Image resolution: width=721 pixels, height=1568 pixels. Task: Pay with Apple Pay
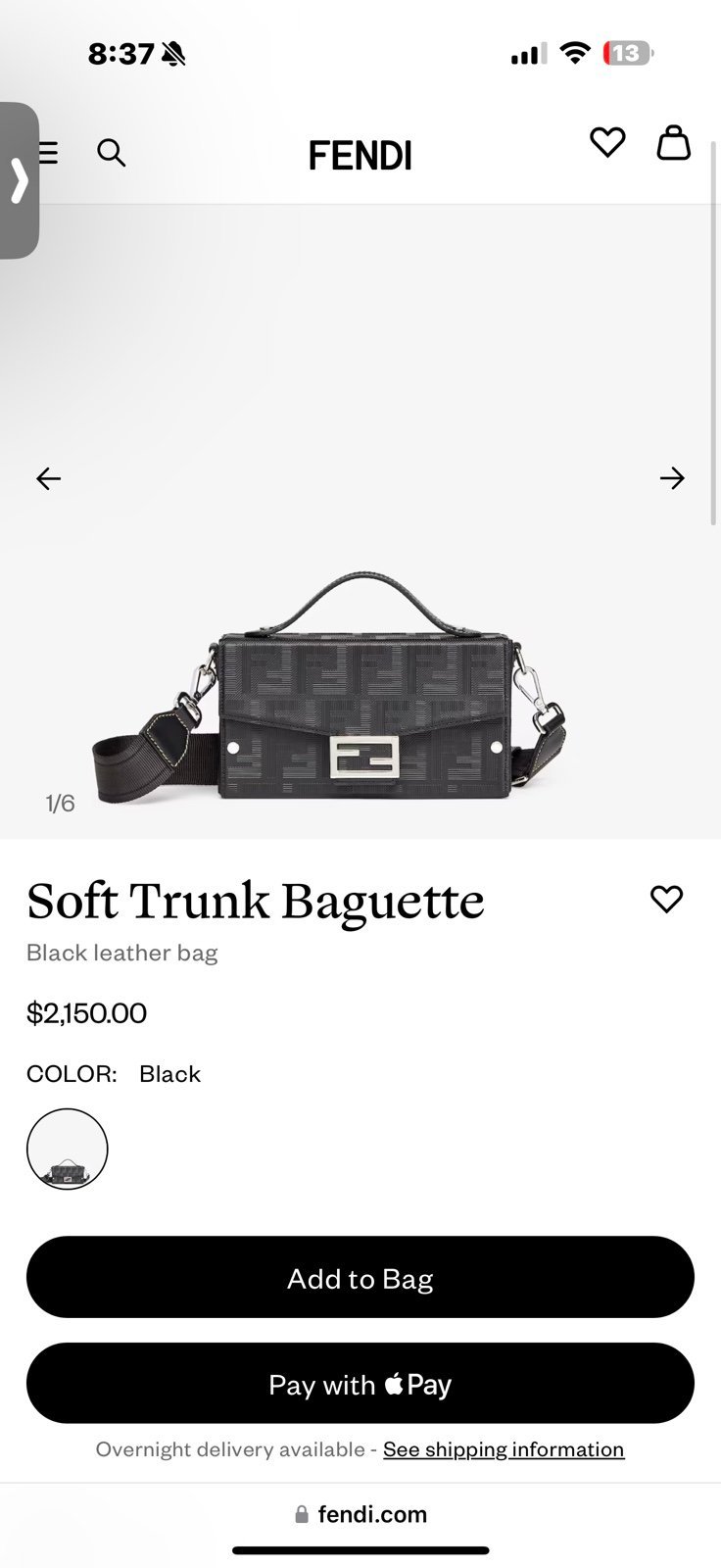pyautogui.click(x=360, y=1383)
